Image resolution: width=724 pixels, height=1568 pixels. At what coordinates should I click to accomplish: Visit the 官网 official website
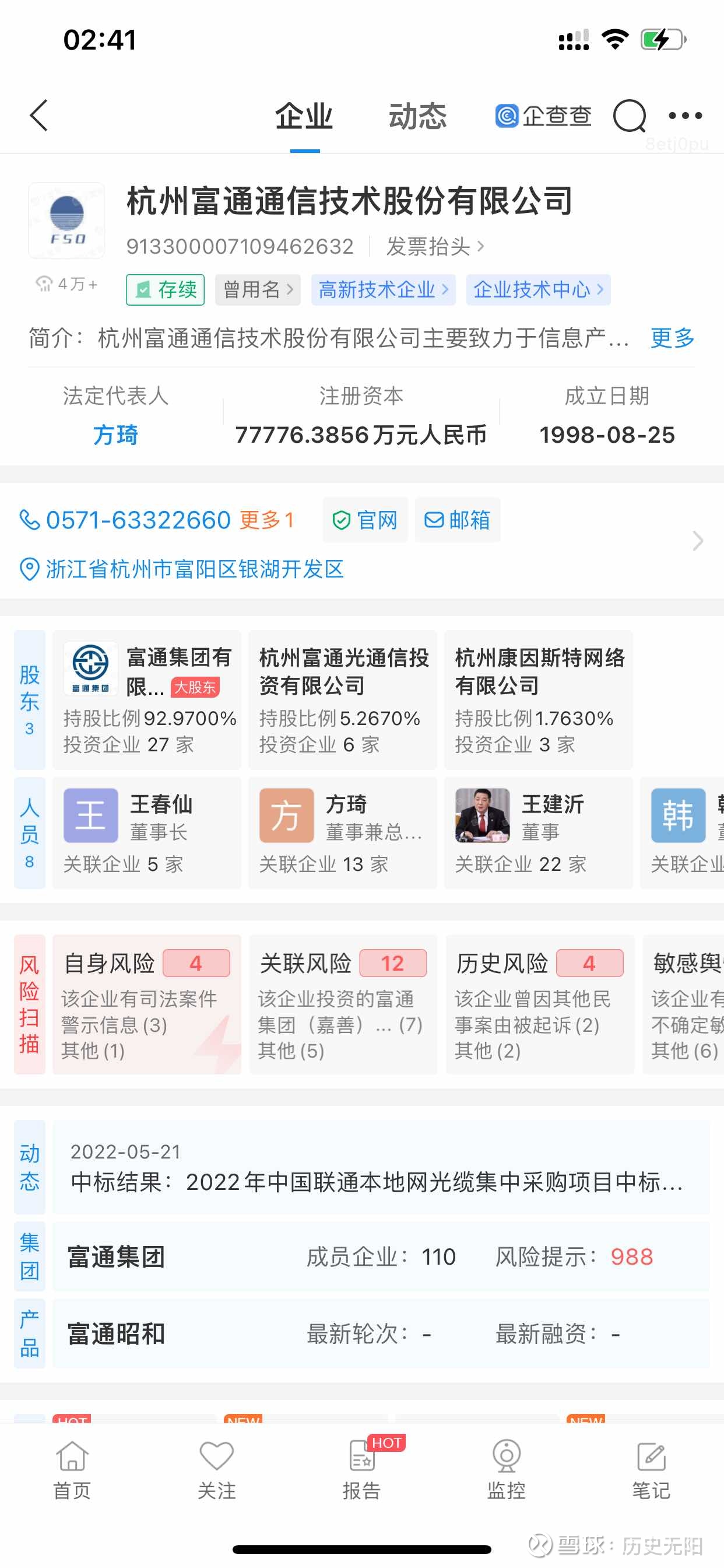tap(365, 520)
